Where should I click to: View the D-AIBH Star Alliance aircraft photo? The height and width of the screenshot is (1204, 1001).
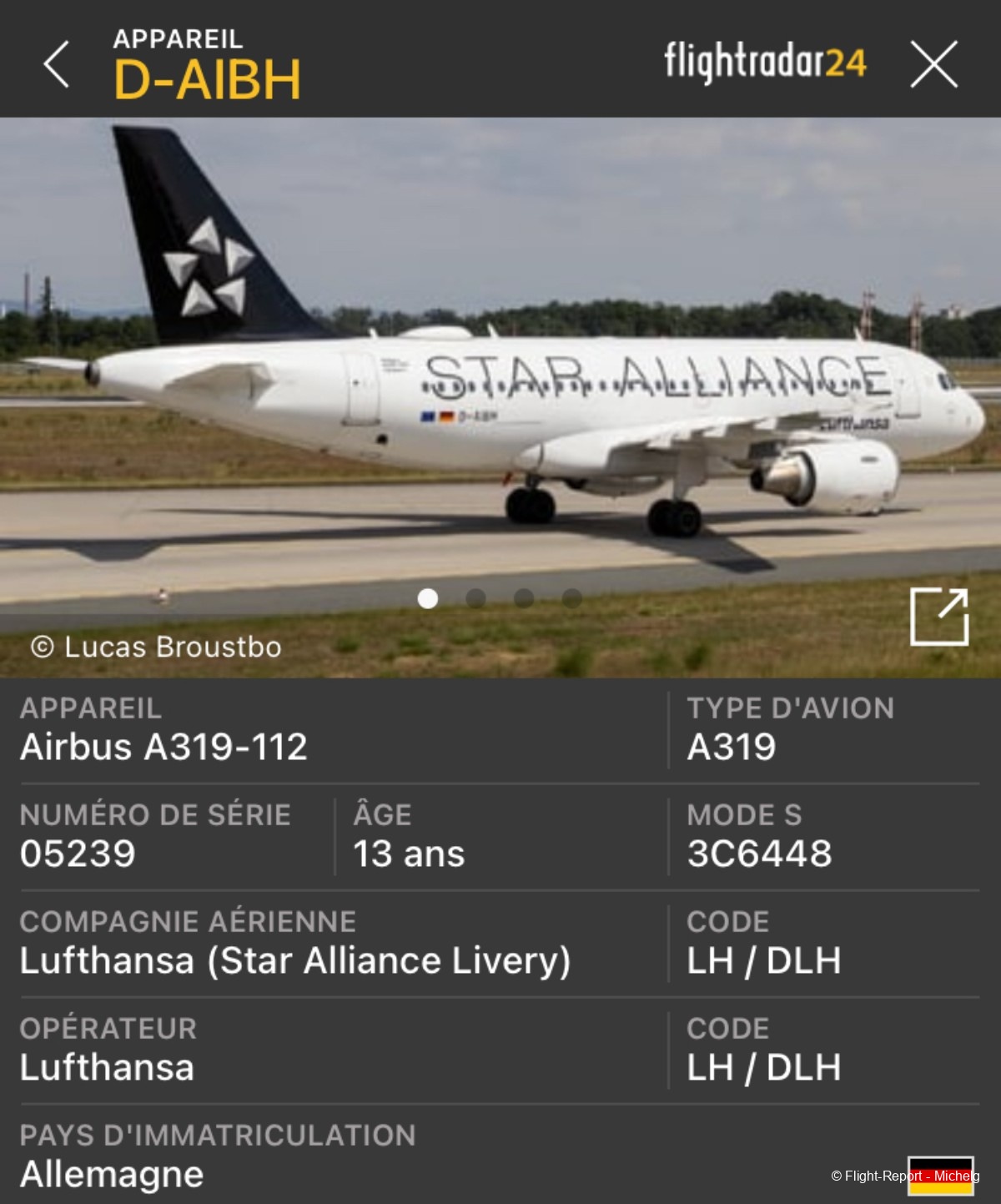(500, 375)
